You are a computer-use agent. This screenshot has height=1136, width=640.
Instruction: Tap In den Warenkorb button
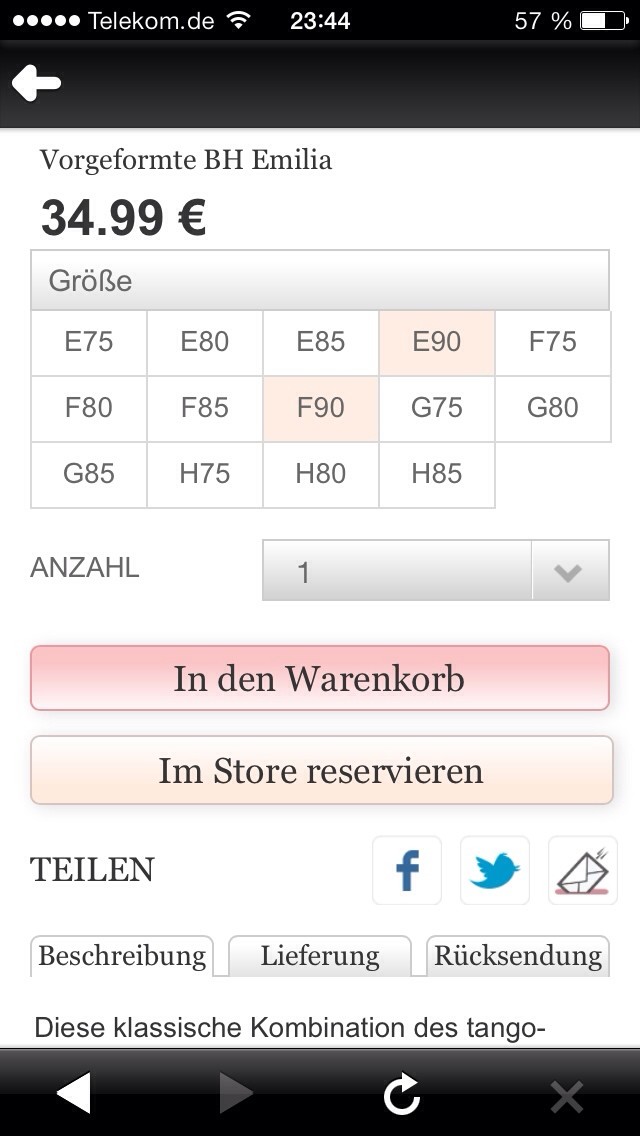pos(320,678)
